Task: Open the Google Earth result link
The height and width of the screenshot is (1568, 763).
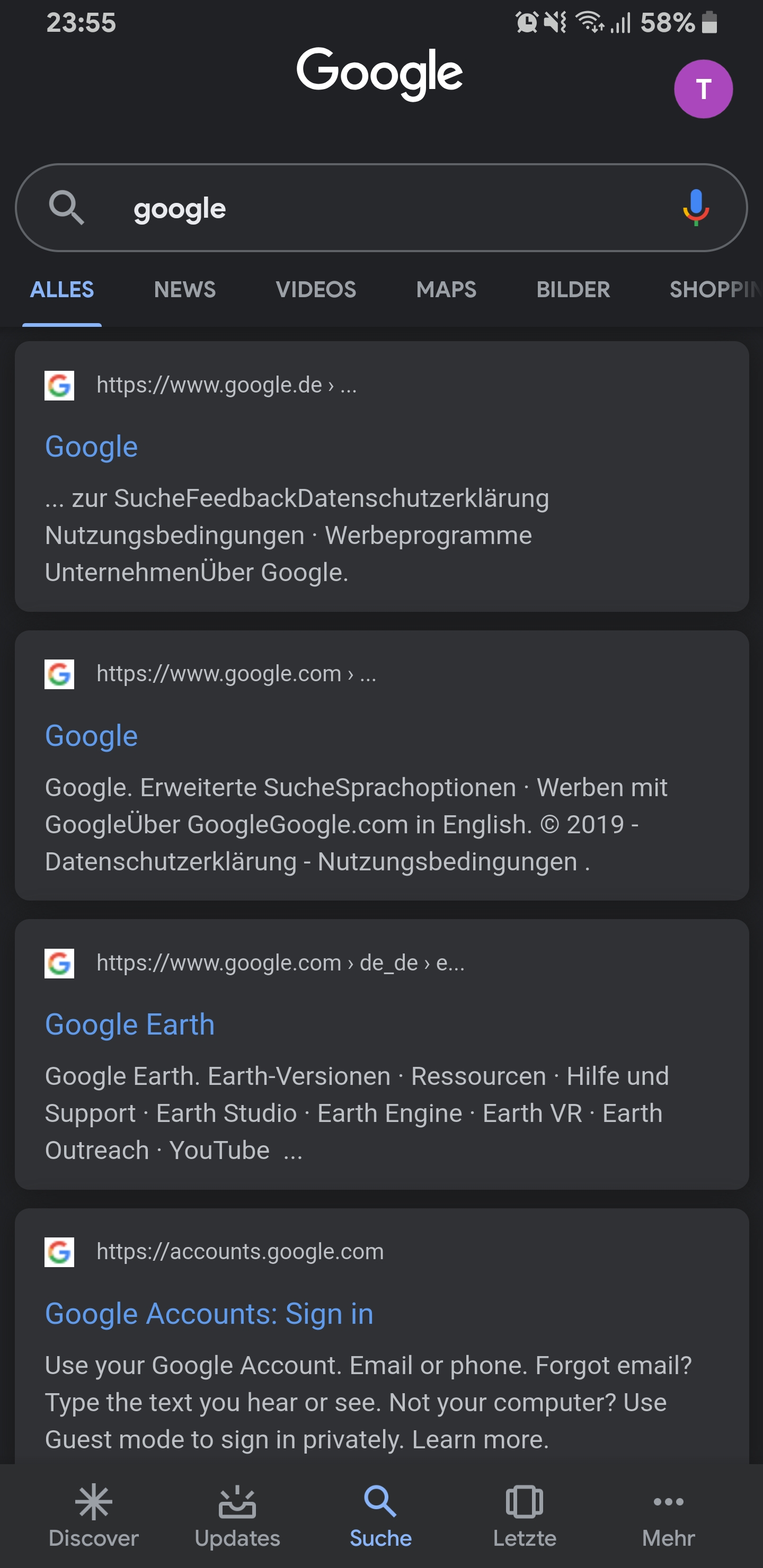Action: tap(130, 1024)
